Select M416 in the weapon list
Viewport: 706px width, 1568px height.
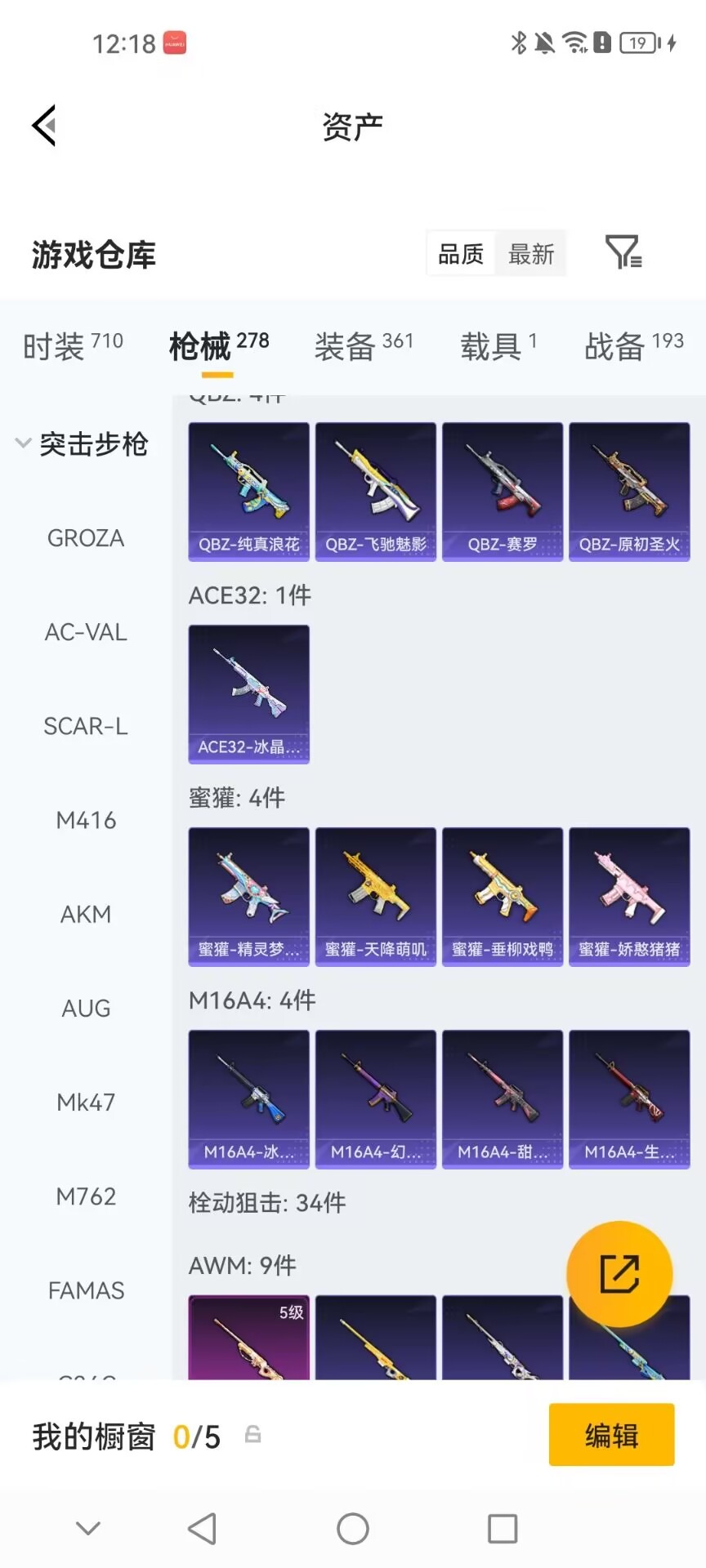coord(86,820)
